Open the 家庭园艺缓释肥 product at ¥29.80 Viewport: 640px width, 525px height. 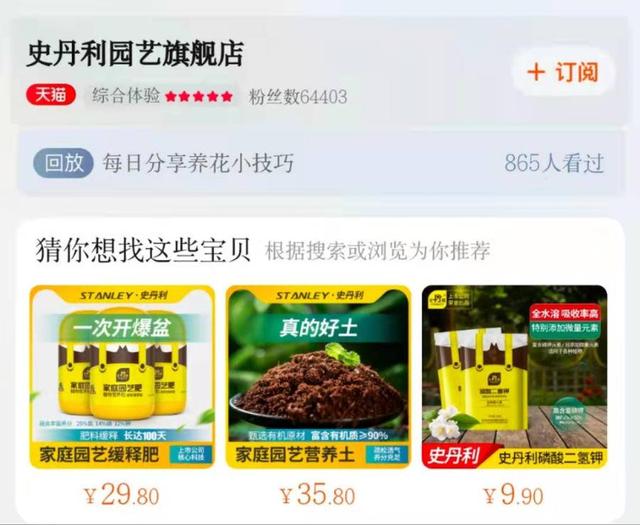[121, 379]
